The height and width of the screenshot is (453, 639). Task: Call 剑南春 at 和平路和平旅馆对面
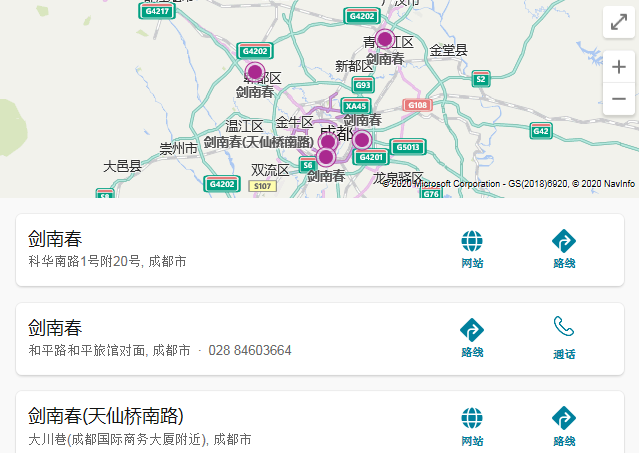(x=564, y=338)
